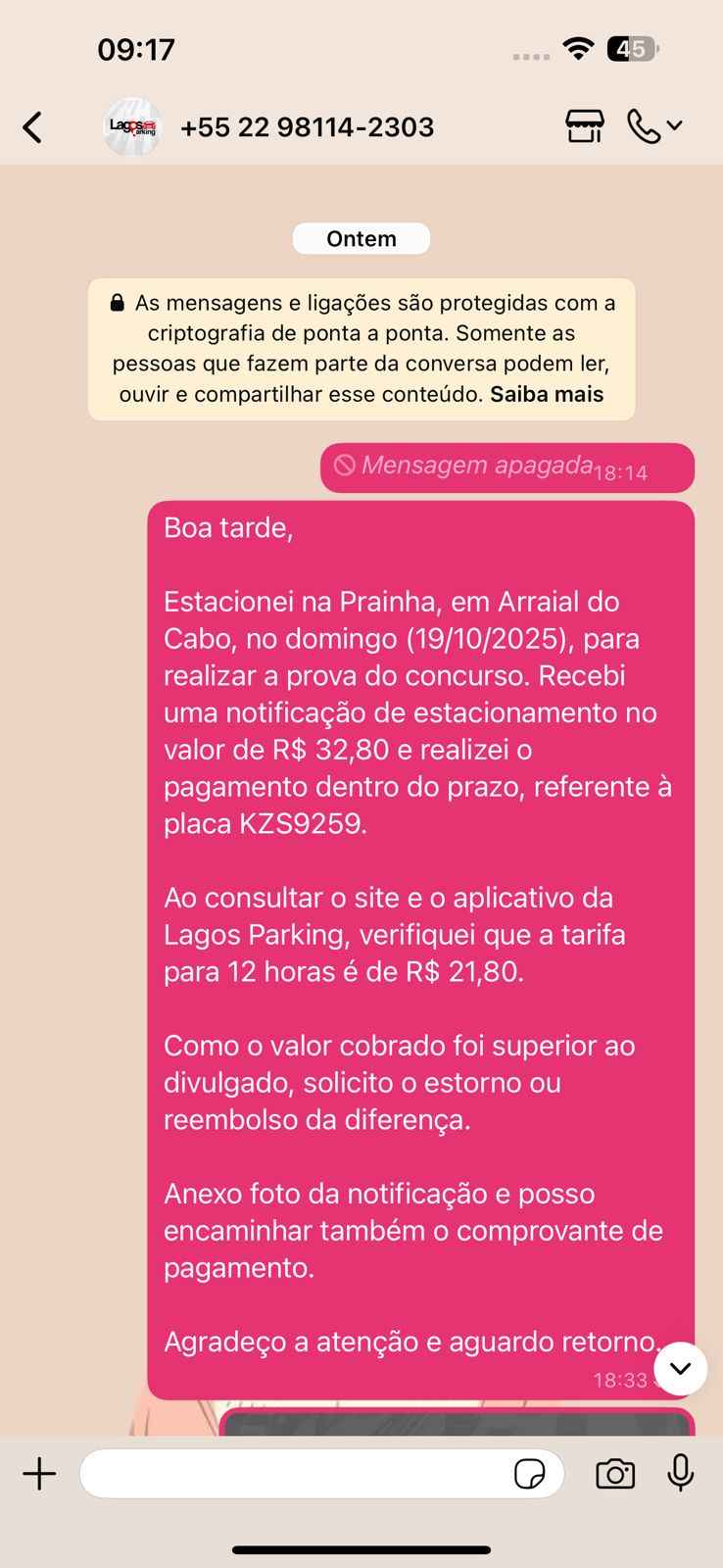Open the Saiba mais encryption link
723x1568 pixels.
(547, 394)
